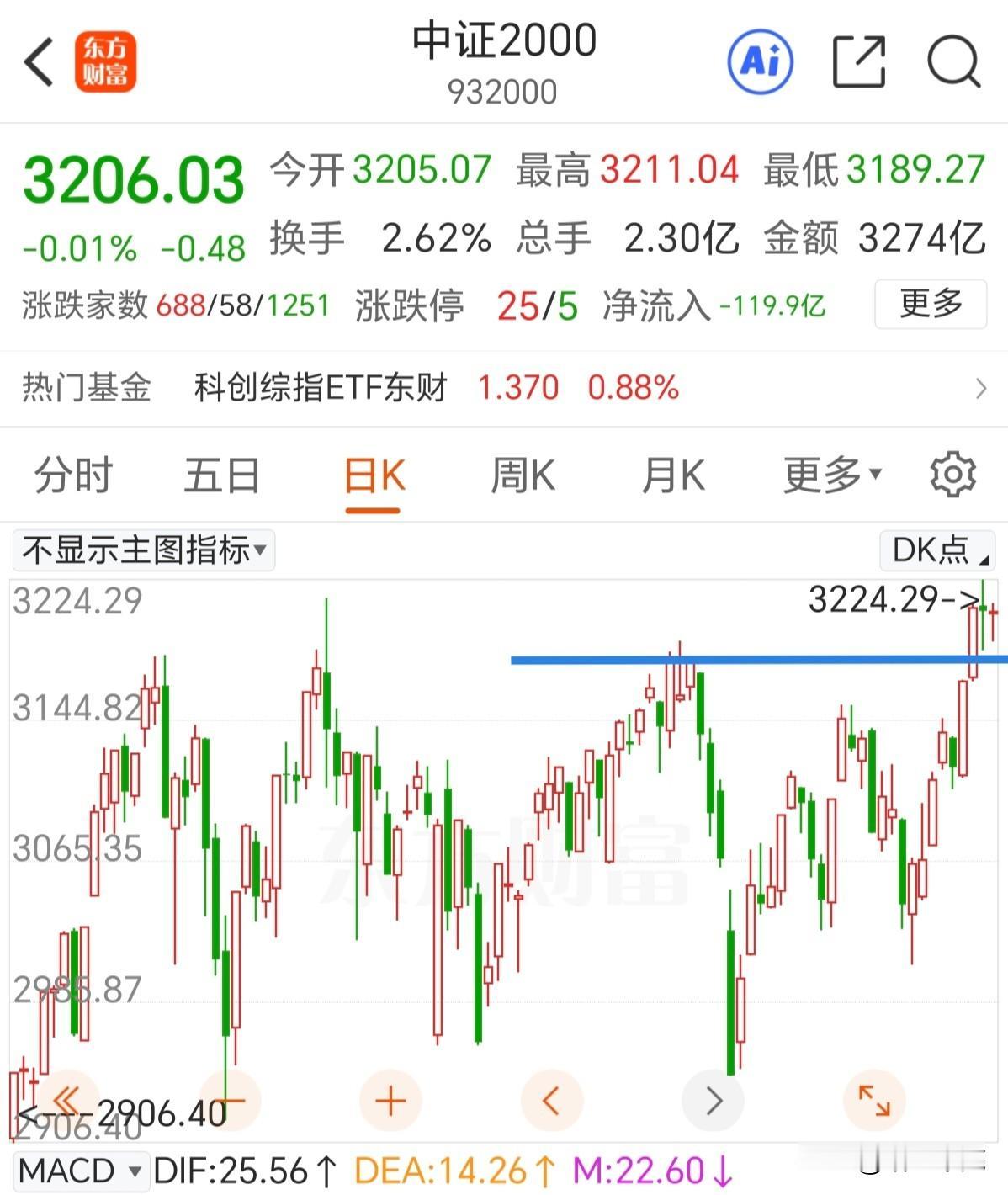Tap the search magnifier icon

pyautogui.click(x=953, y=62)
